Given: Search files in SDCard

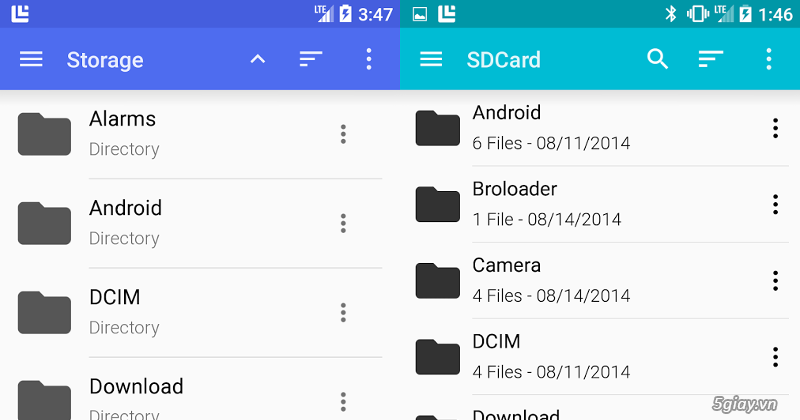Looking at the screenshot, I should pos(657,60).
